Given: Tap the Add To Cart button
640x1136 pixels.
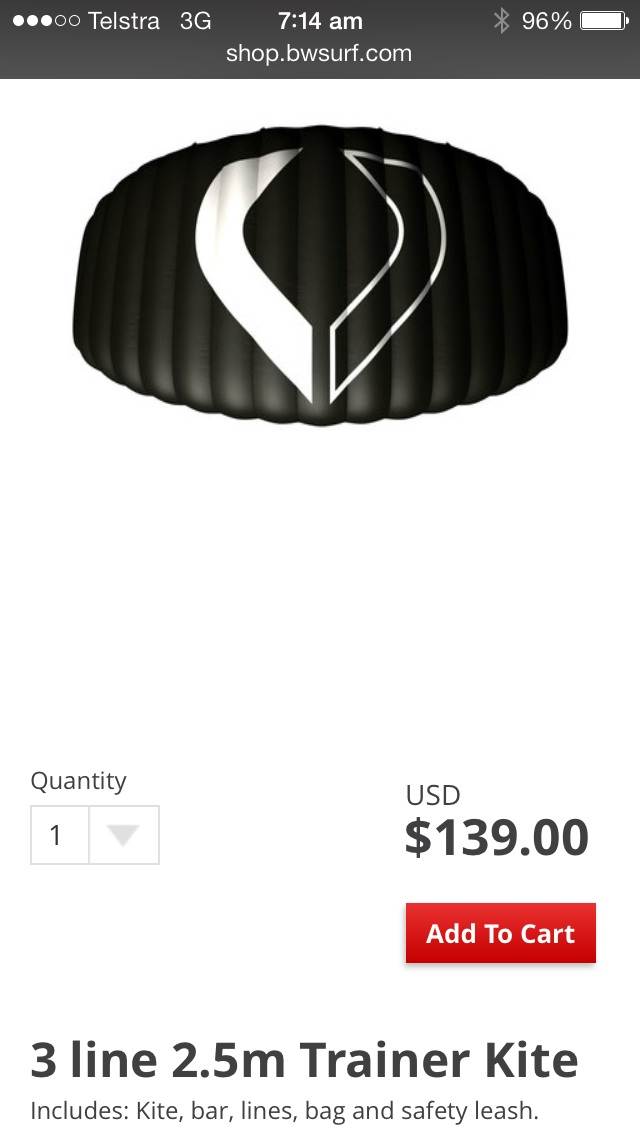Looking at the screenshot, I should click(500, 933).
